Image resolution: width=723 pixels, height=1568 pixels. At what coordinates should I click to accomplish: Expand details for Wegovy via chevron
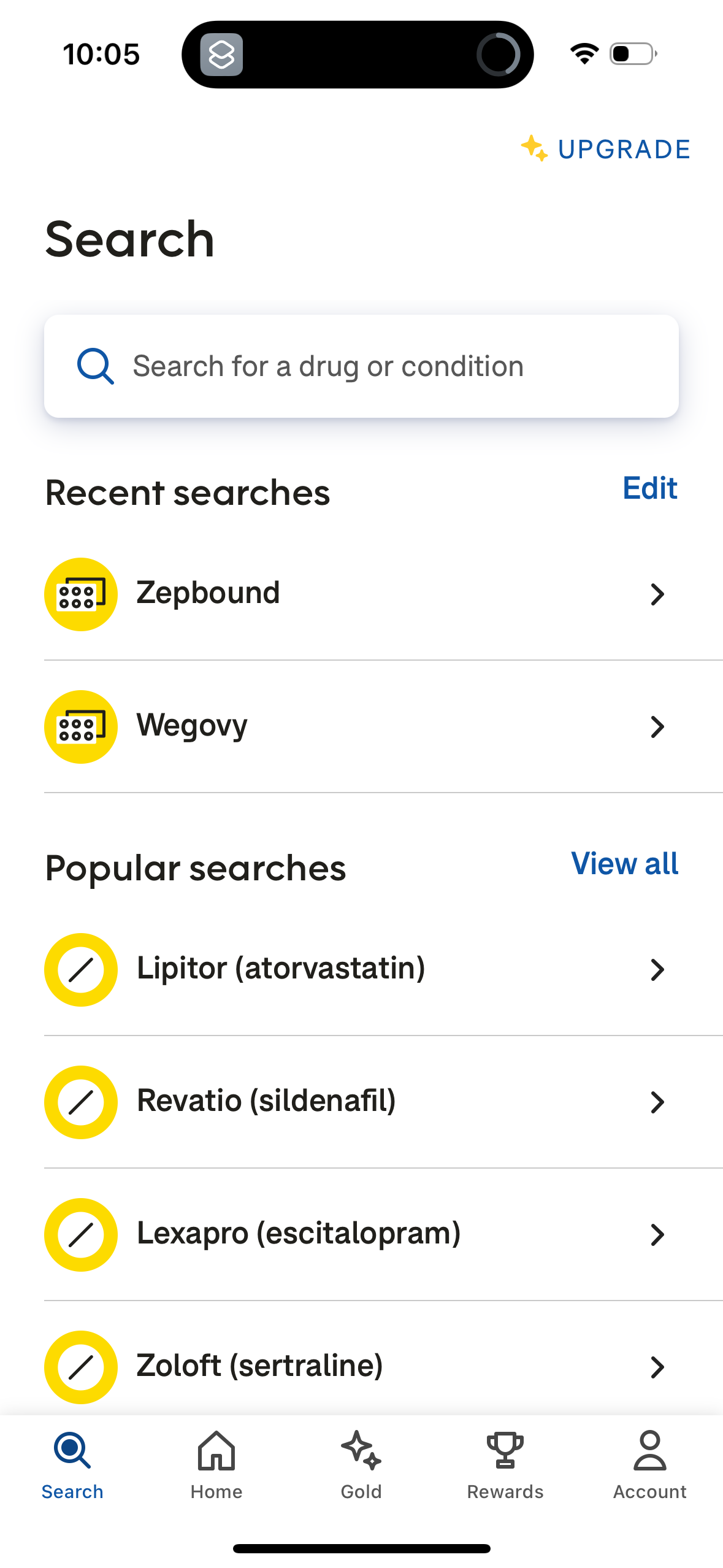click(x=657, y=726)
